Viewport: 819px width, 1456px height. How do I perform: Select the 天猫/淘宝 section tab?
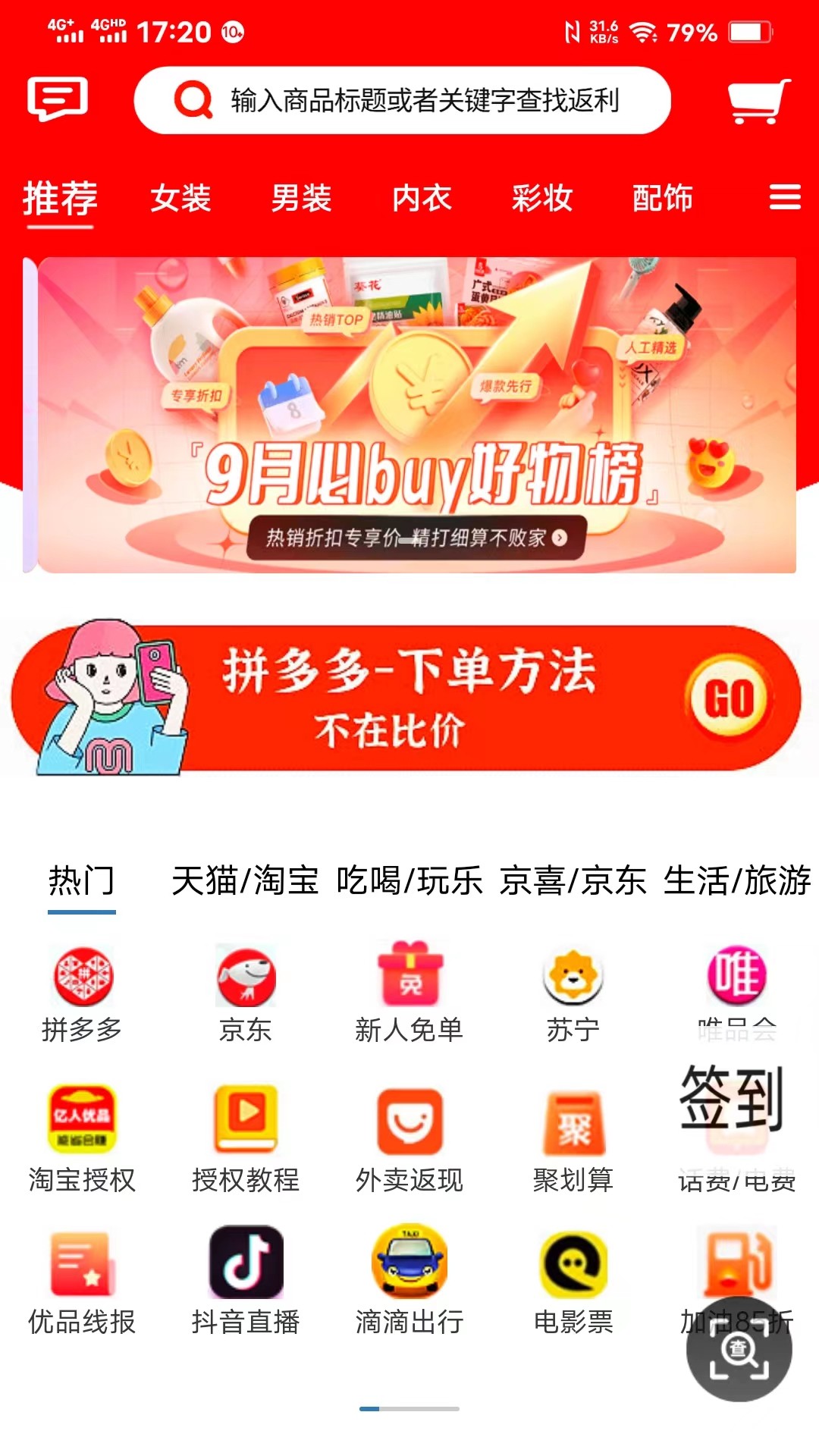pyautogui.click(x=245, y=881)
